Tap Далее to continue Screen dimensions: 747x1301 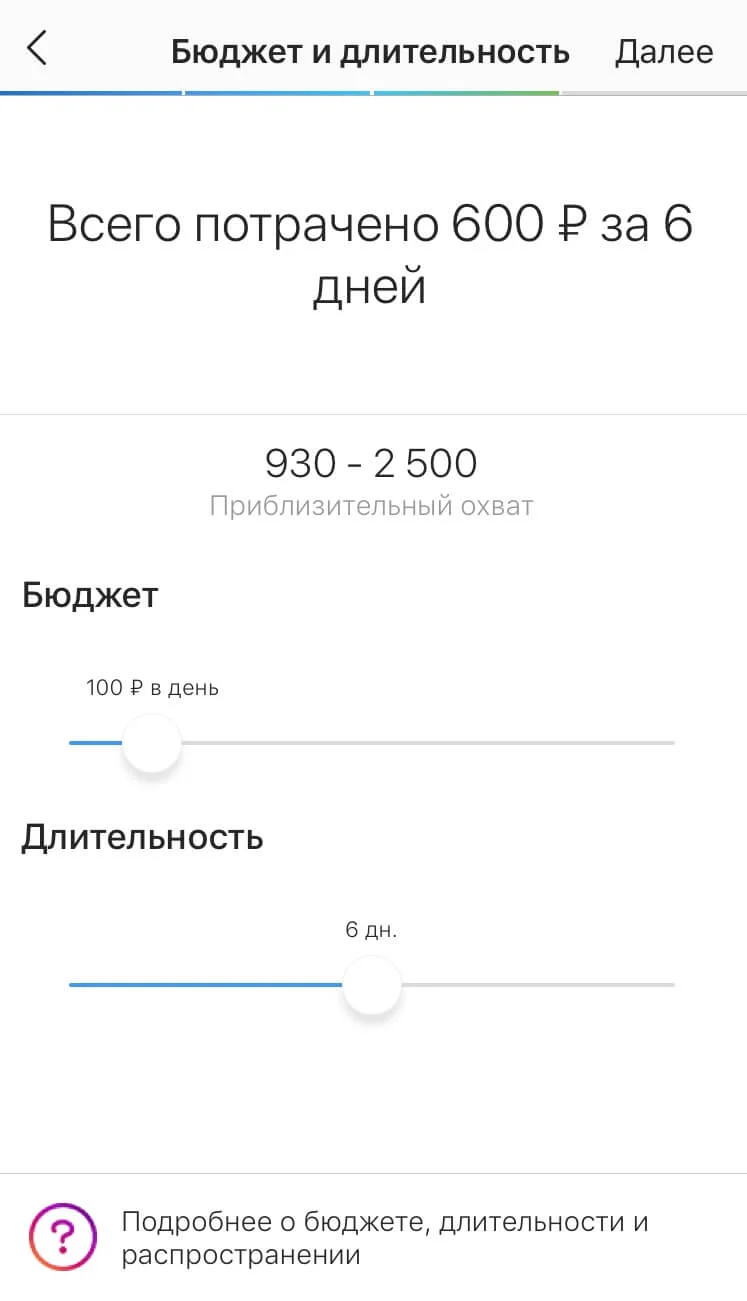click(x=663, y=52)
